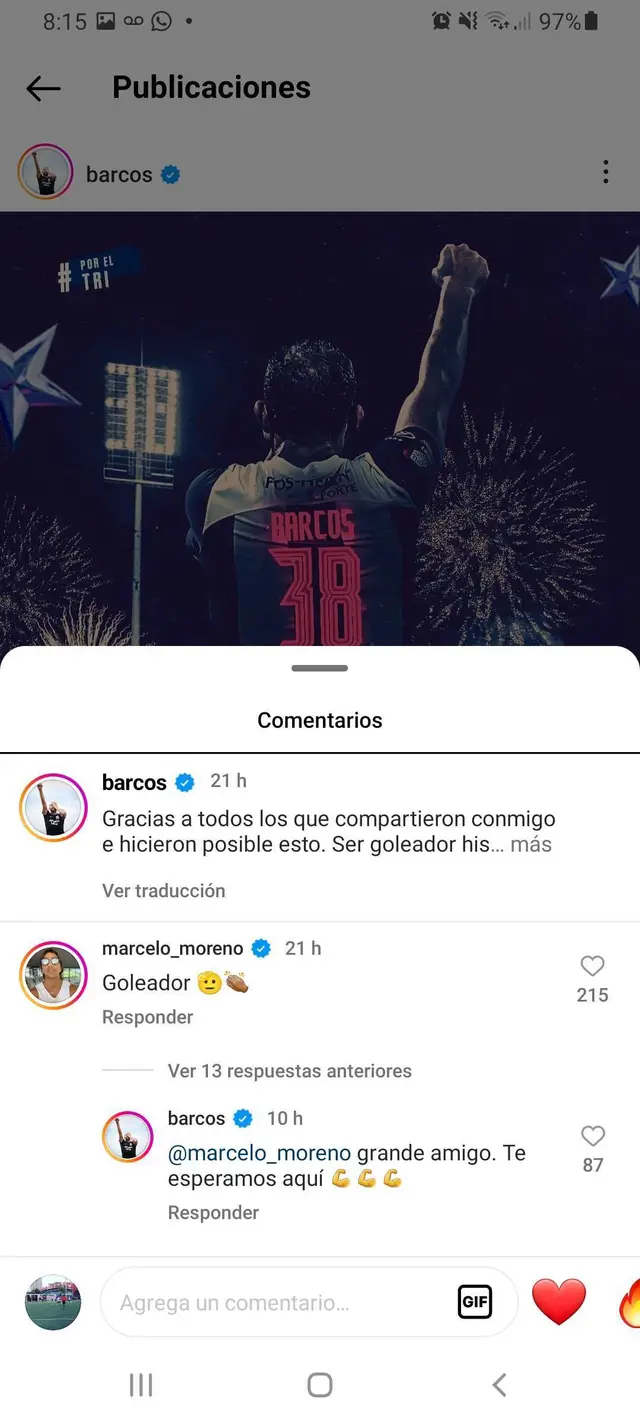Image resolution: width=640 pixels, height=1421 pixels.
Task: Like marcelo_moreno's Goleador comment
Action: tap(592, 966)
